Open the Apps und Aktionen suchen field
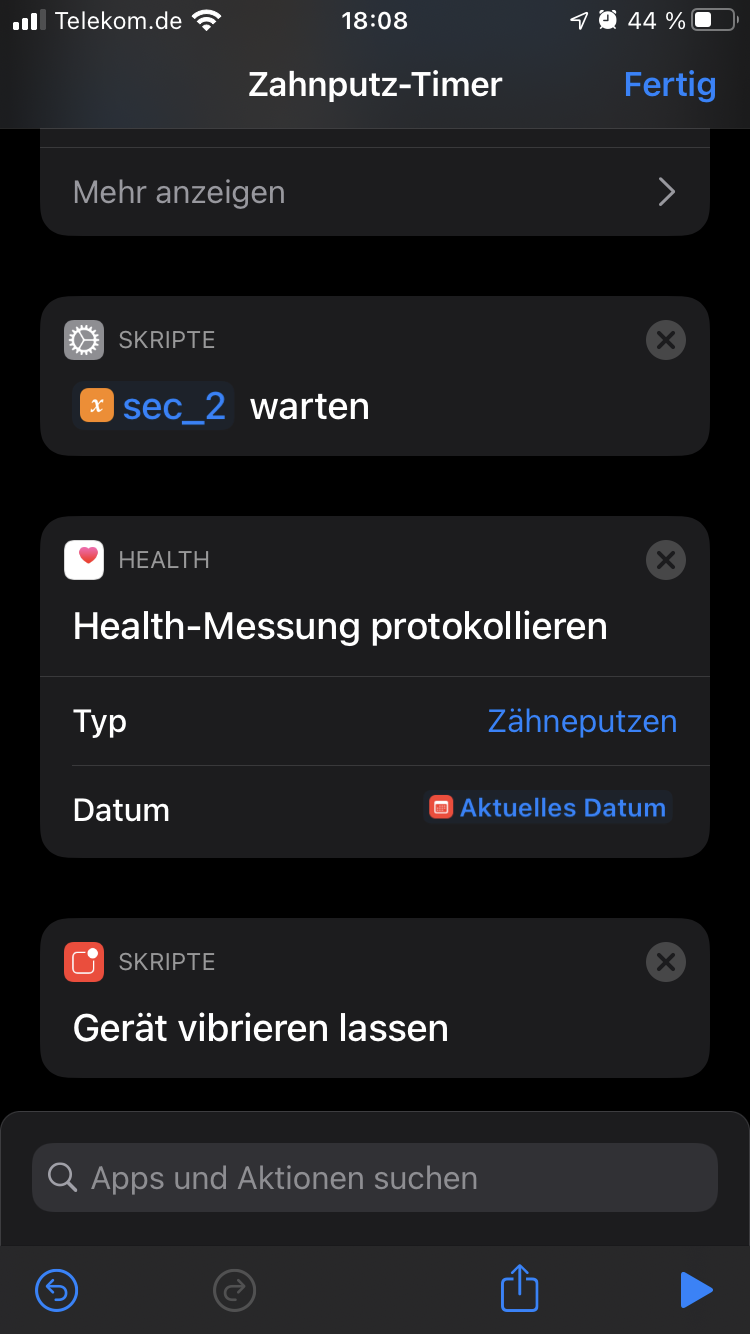 (x=375, y=1178)
